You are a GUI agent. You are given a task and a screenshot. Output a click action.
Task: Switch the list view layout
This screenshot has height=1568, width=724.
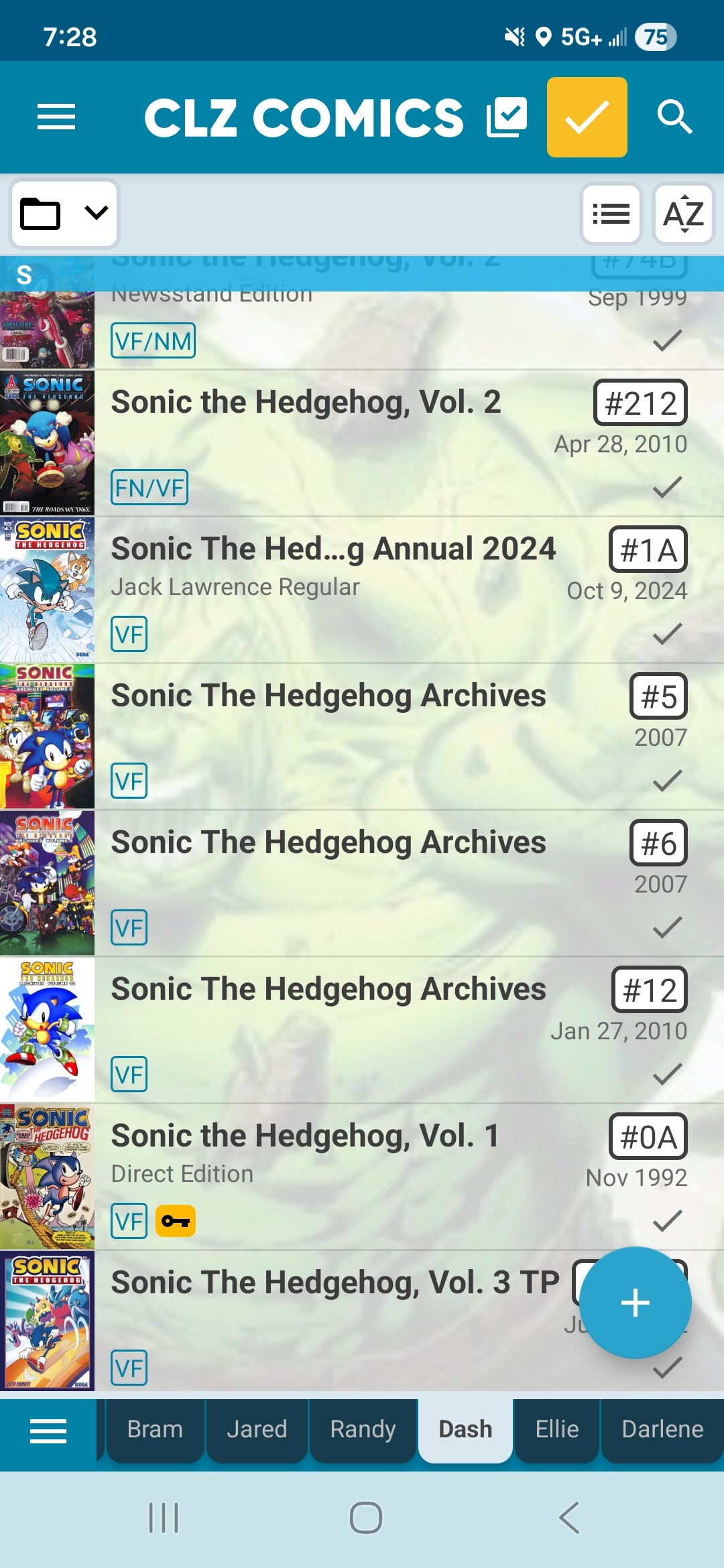tap(611, 214)
